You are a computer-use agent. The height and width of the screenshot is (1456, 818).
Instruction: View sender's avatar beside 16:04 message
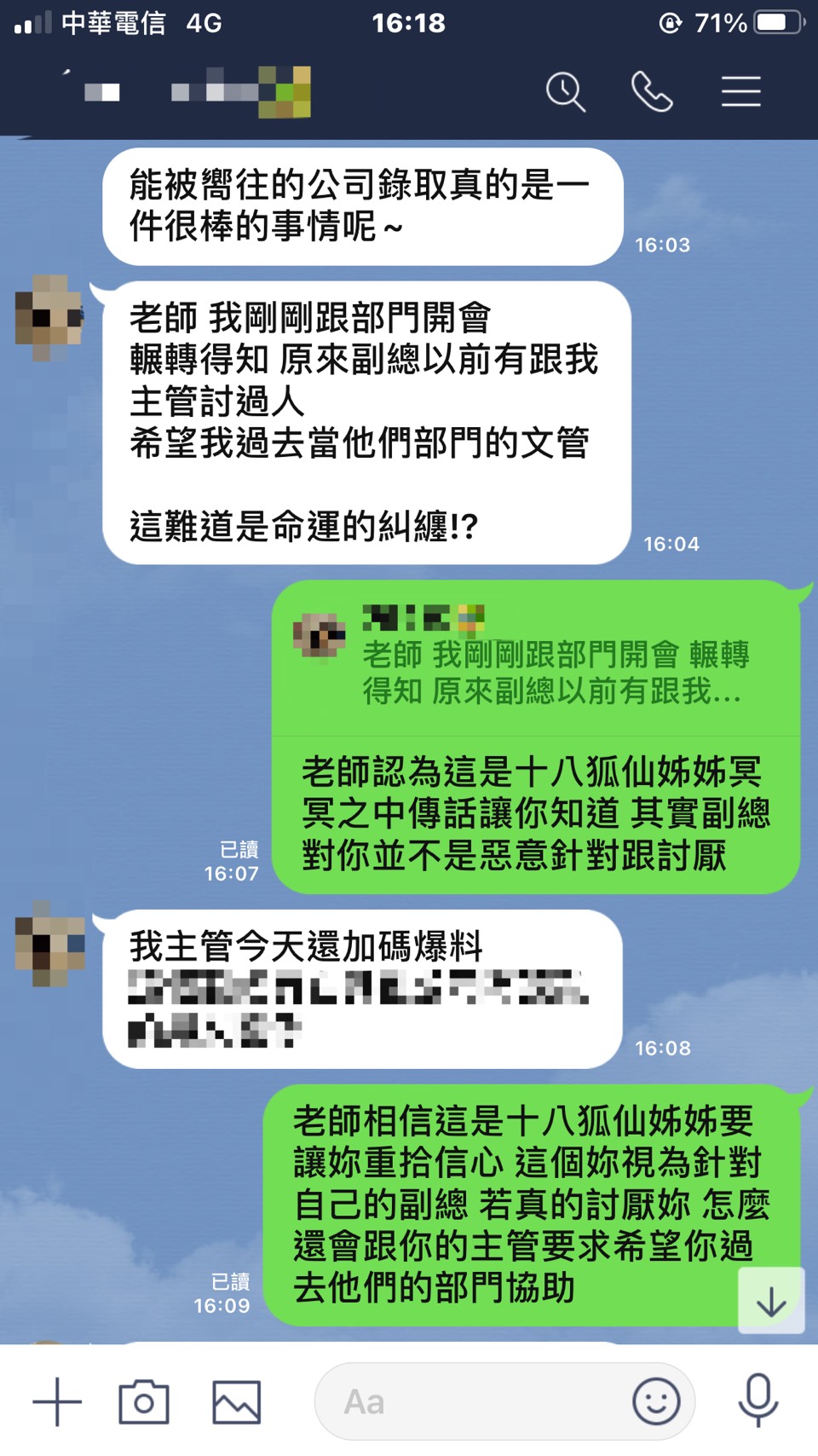(50, 318)
